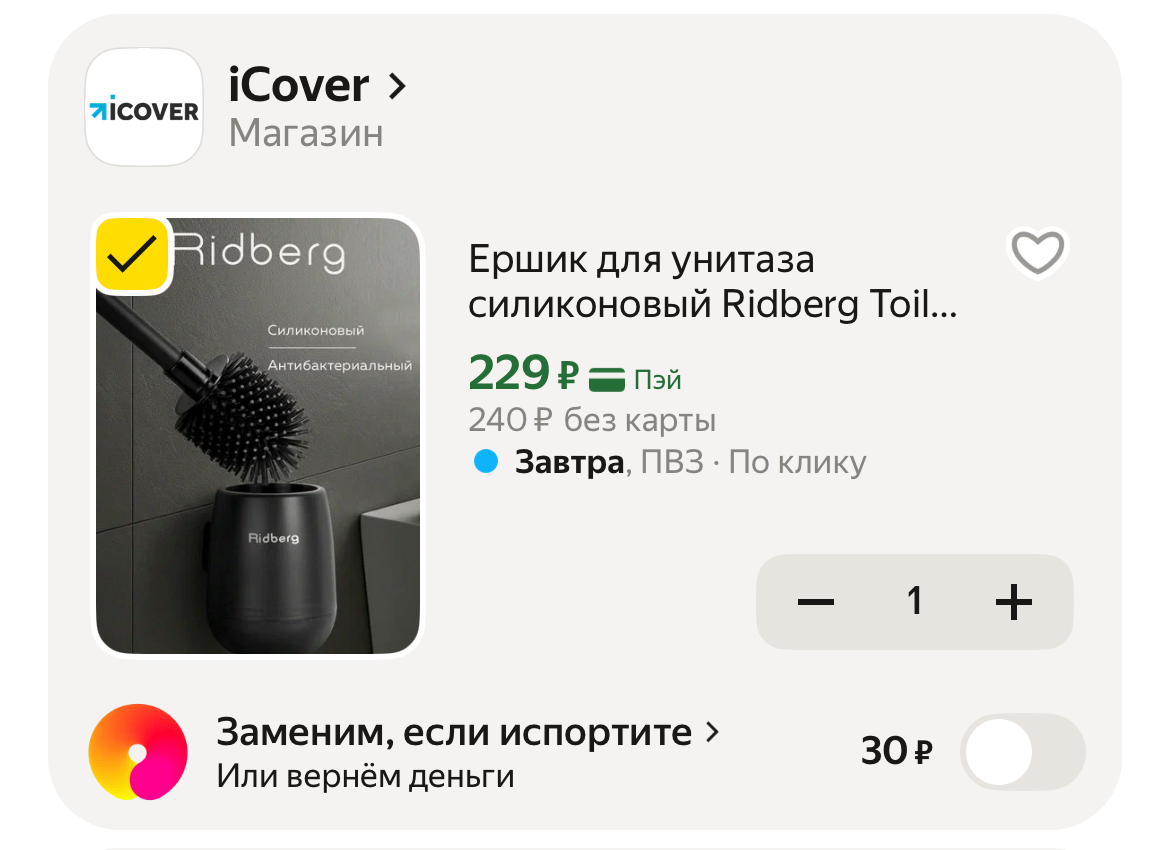Decrease quantity with the minus button
The height and width of the screenshot is (850, 1170).
pos(816,602)
